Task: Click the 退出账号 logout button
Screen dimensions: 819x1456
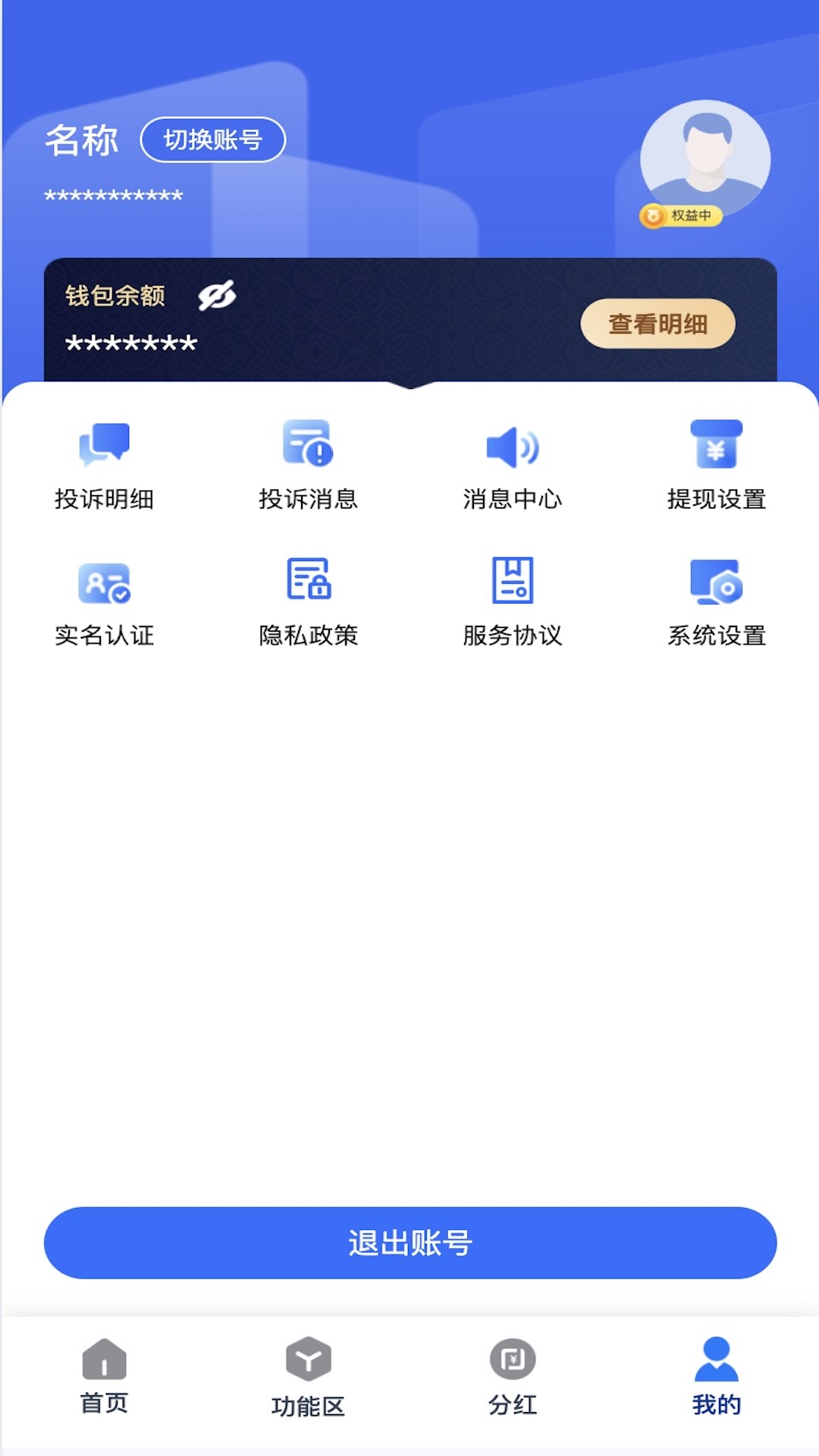Action: pyautogui.click(x=409, y=1242)
